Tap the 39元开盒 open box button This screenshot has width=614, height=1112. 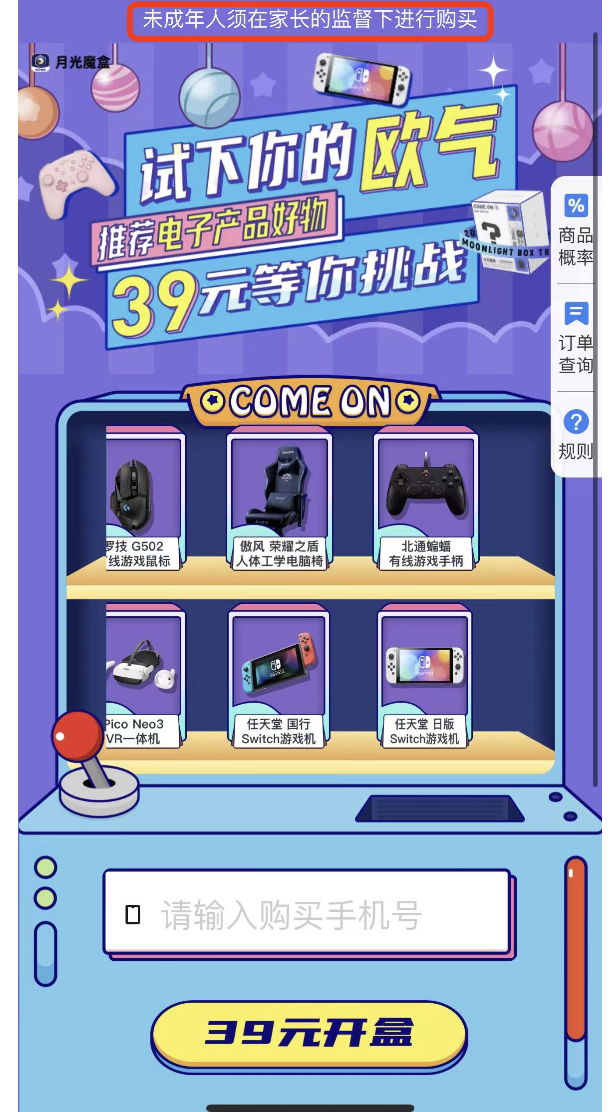pyautogui.click(x=308, y=1034)
